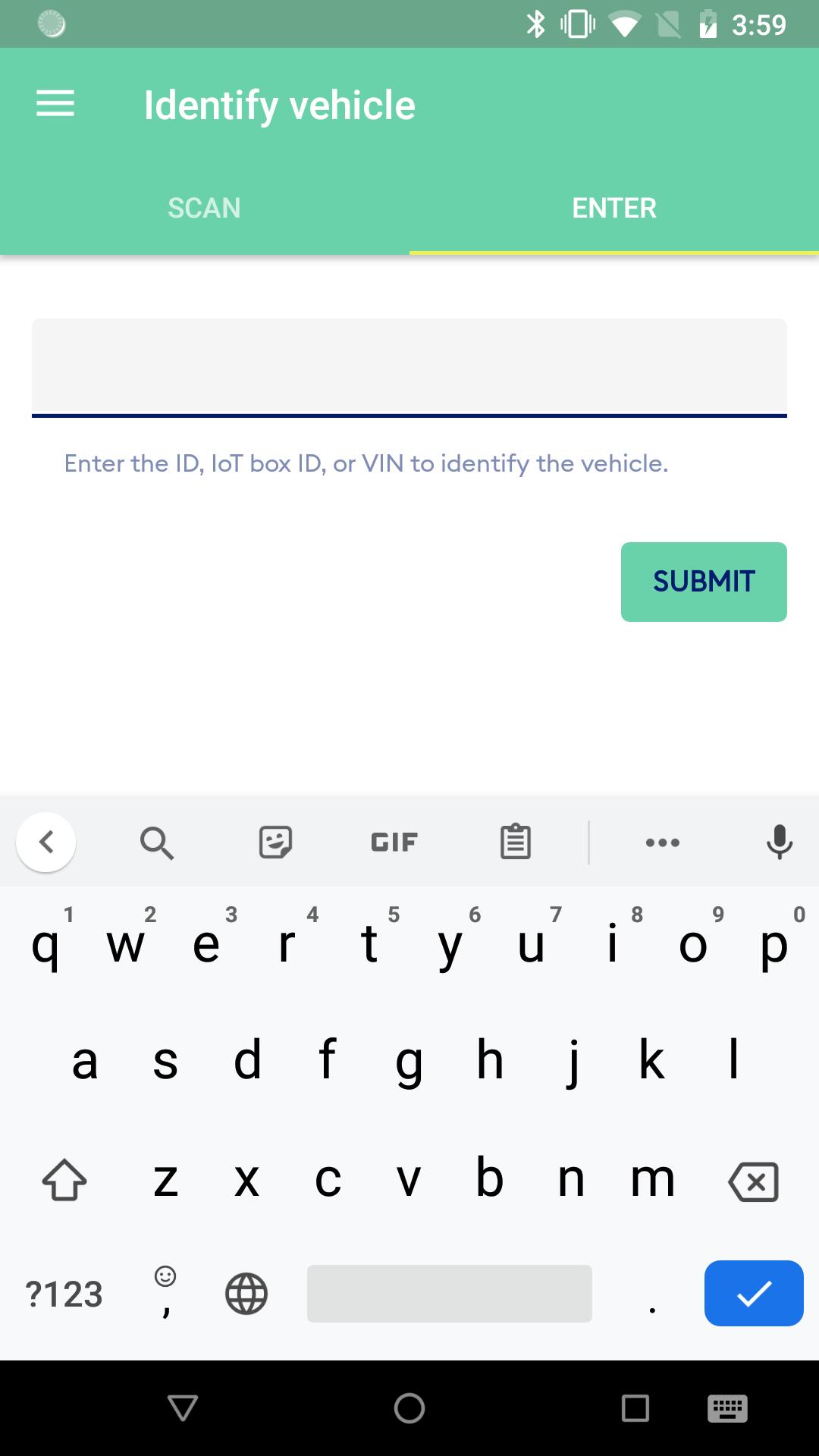Open the keyboard GIF panel
Viewport: 819px width, 1456px height.
pyautogui.click(x=394, y=842)
